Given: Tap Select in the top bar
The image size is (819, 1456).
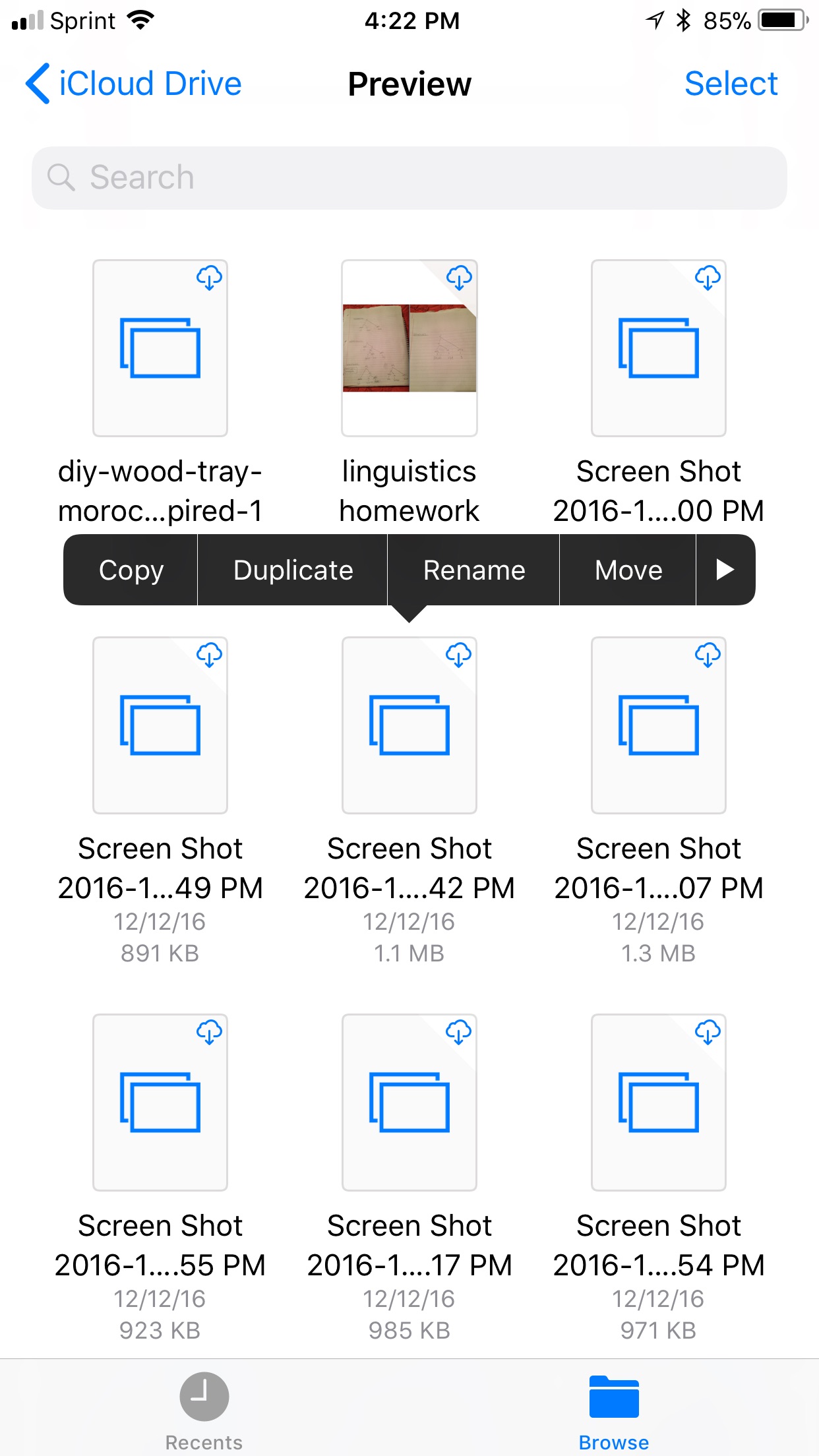Looking at the screenshot, I should pyautogui.click(x=731, y=84).
